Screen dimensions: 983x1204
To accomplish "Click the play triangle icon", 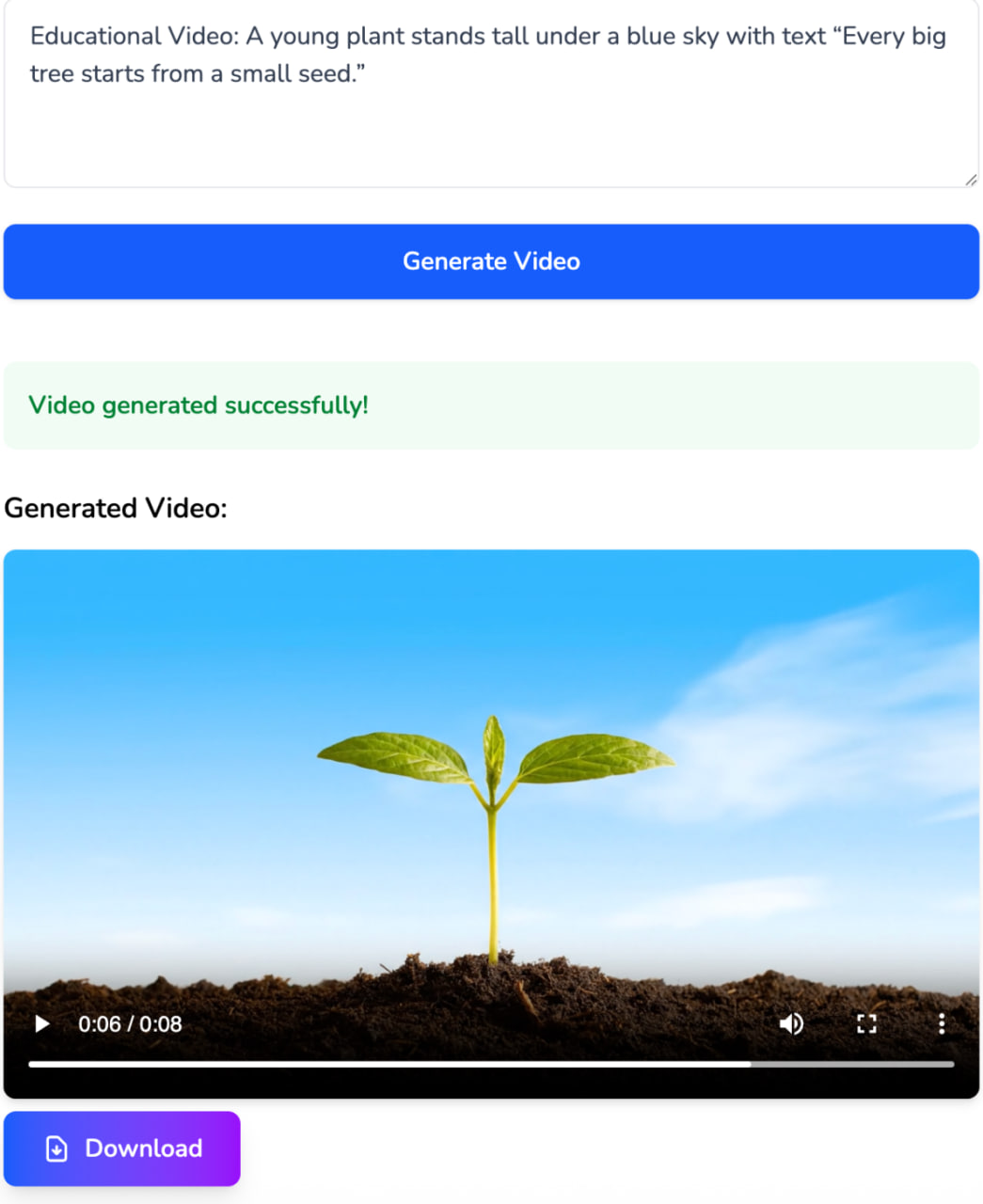I will [x=41, y=1024].
